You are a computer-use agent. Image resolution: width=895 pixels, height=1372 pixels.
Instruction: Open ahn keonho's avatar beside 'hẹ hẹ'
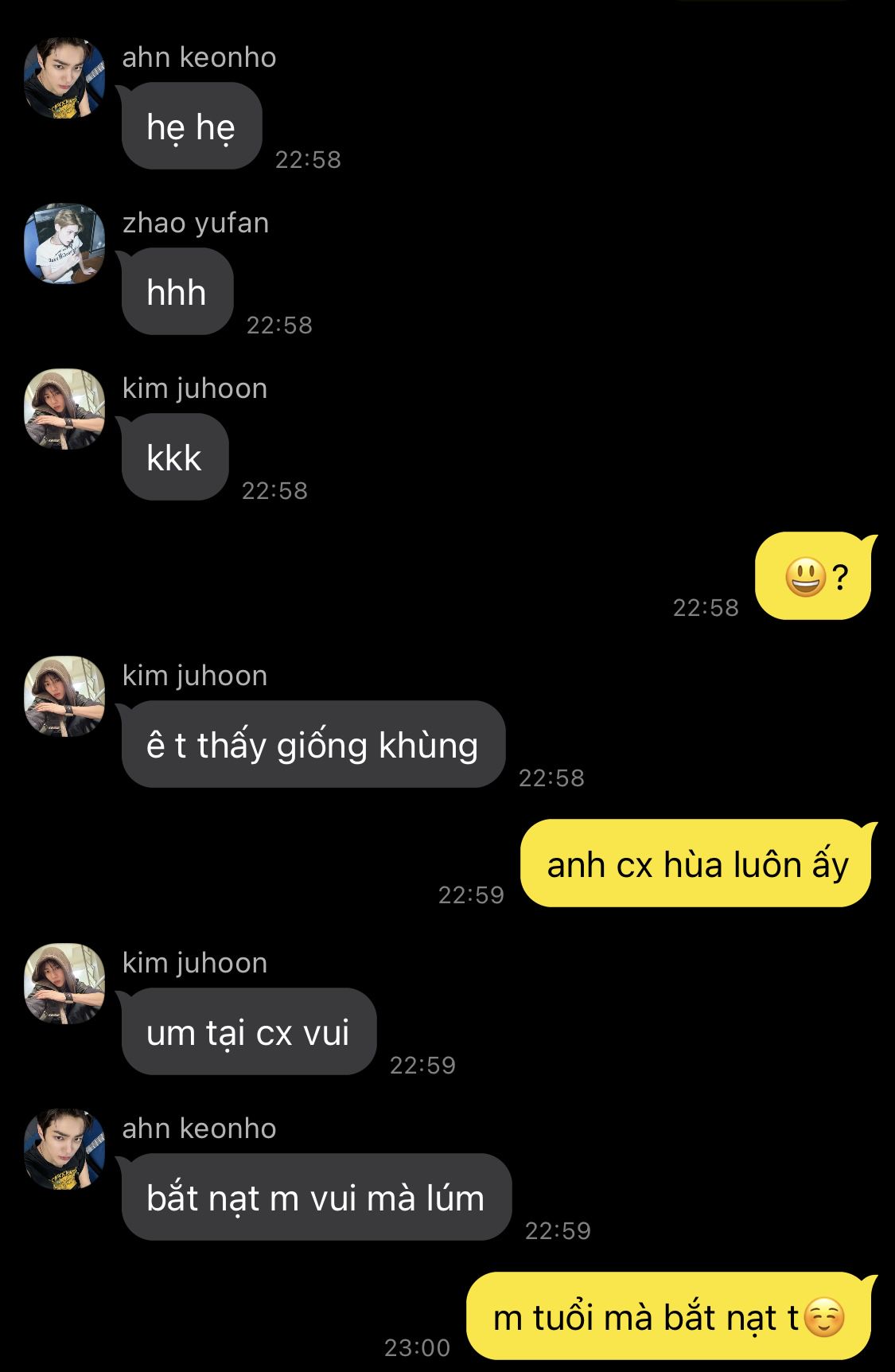pyautogui.click(x=64, y=78)
